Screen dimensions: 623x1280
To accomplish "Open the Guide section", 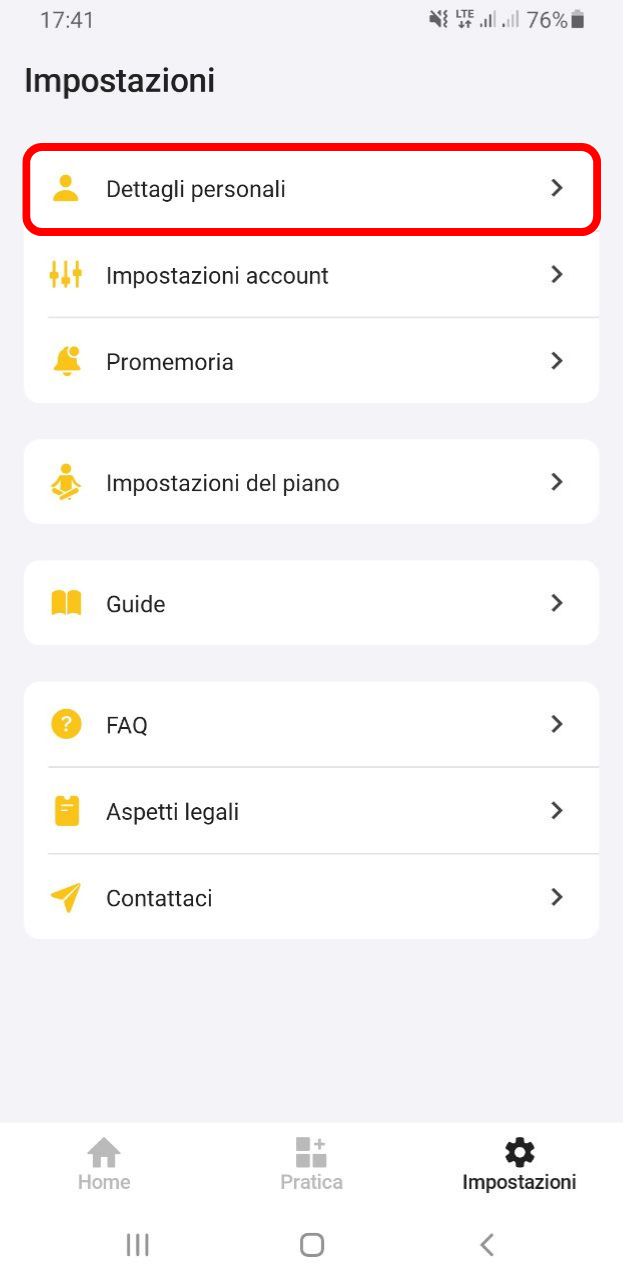I will click(311, 603).
